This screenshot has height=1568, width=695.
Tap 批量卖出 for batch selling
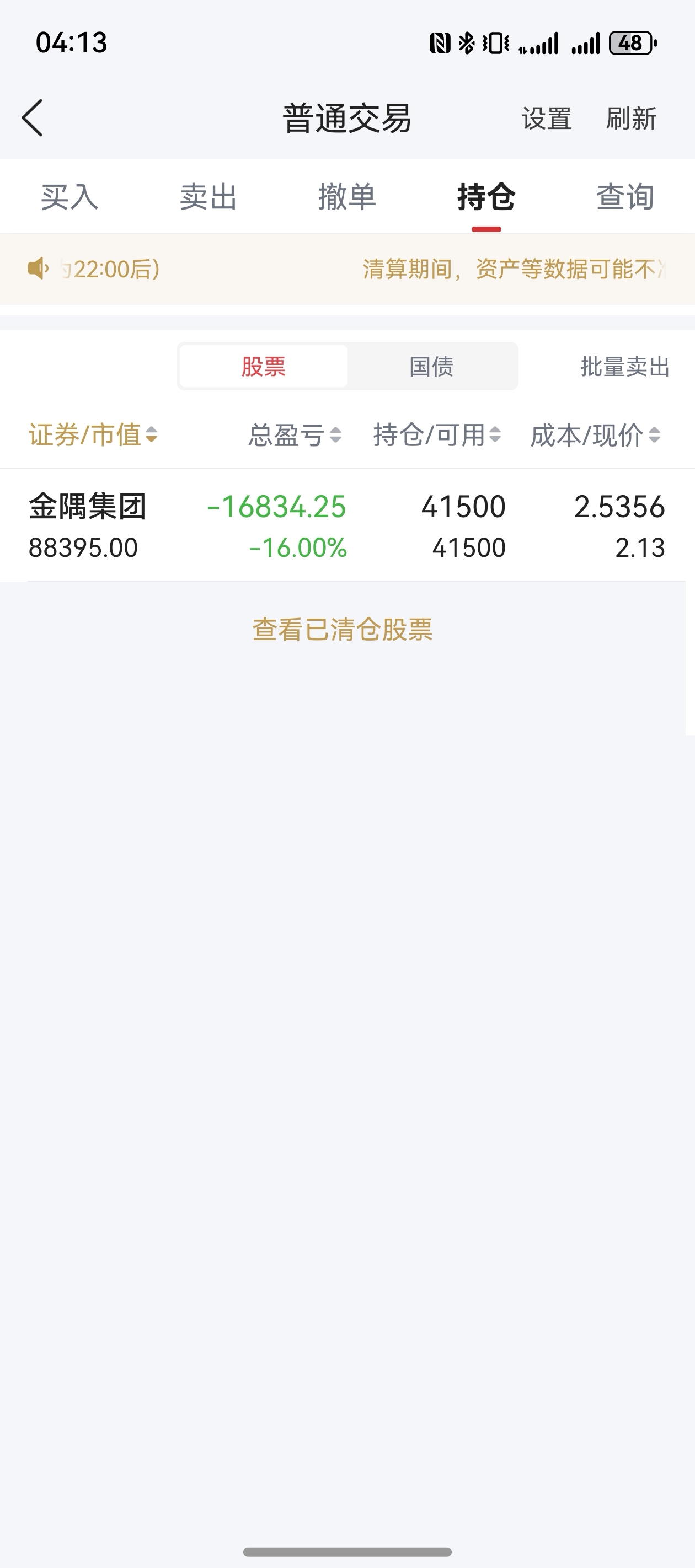tap(625, 367)
